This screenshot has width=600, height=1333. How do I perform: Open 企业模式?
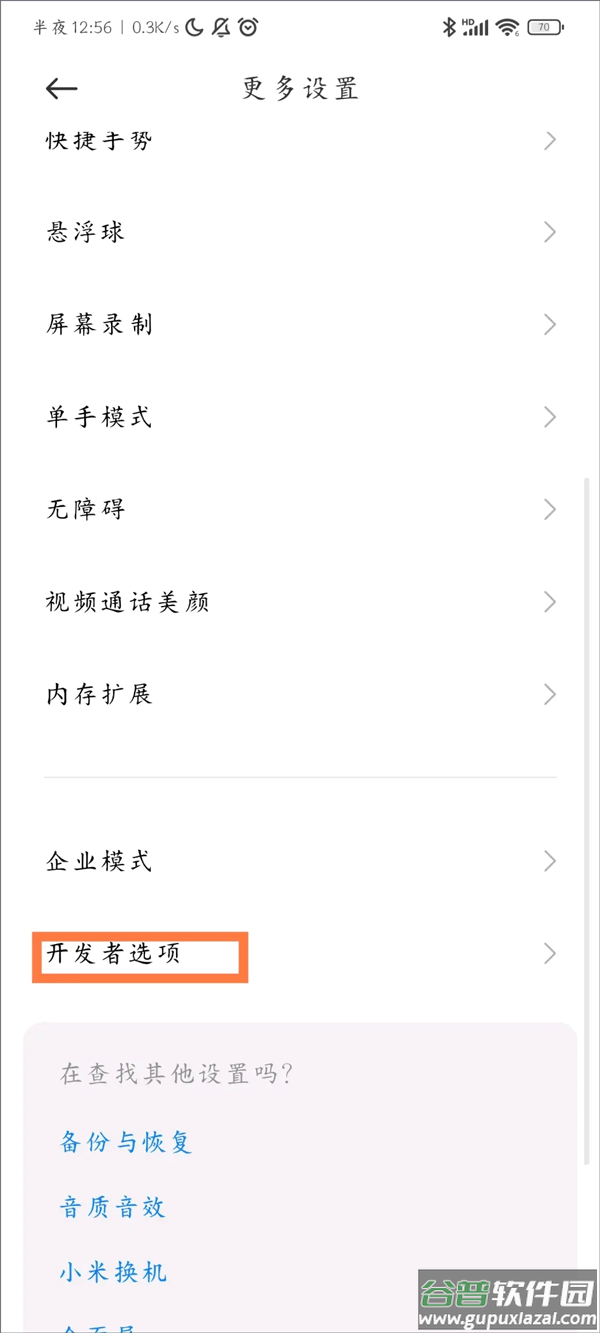300,860
